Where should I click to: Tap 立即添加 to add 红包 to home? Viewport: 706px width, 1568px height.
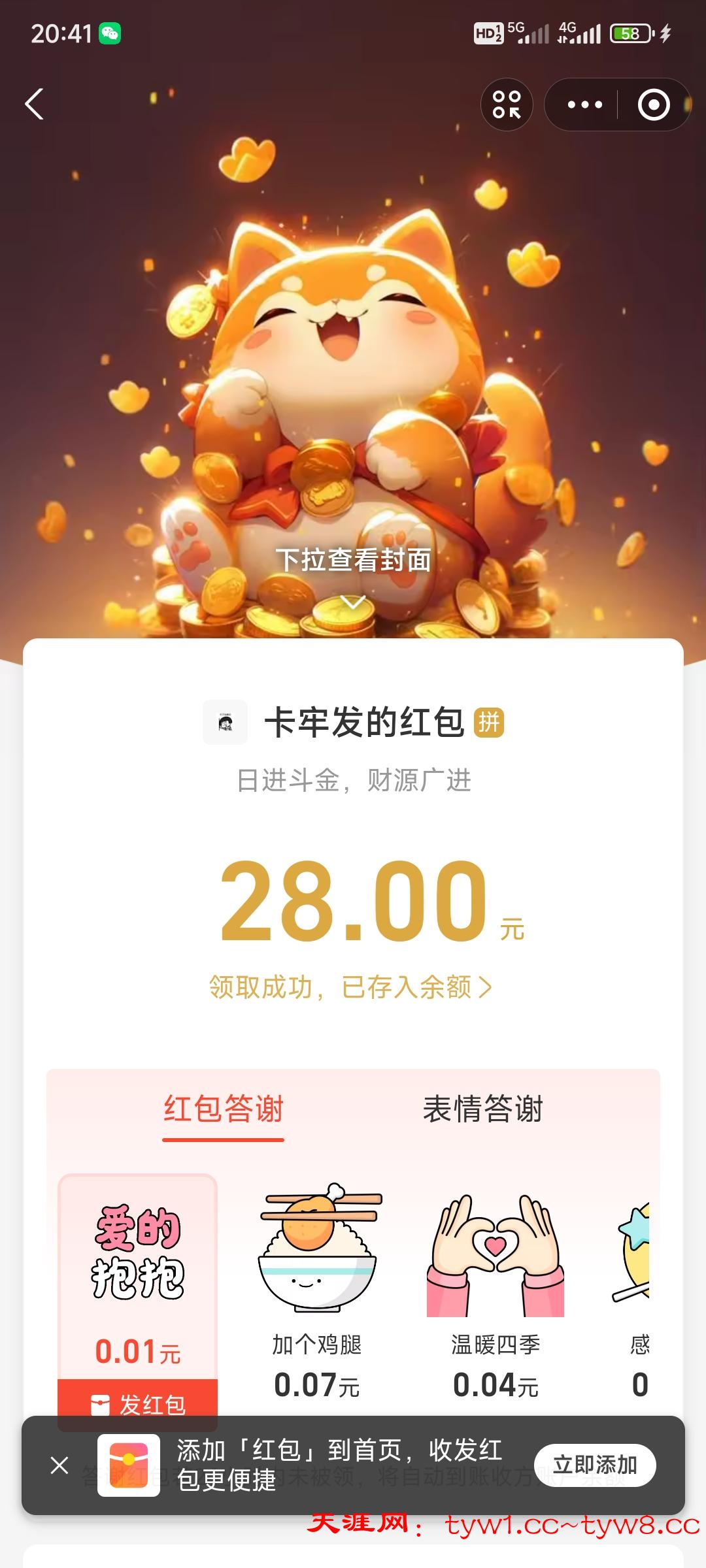[594, 1465]
